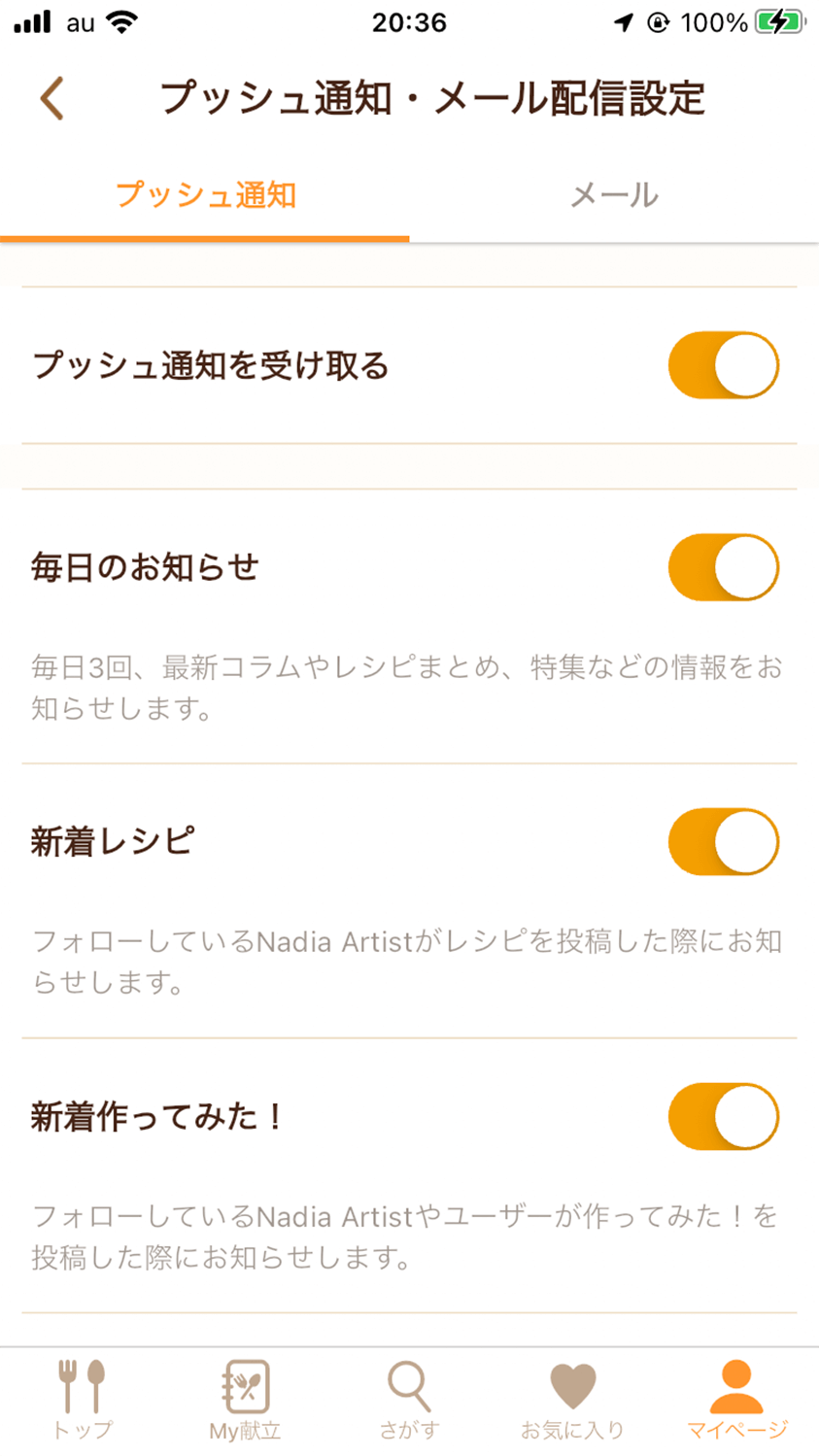The image size is (819, 1456).
Task: Open お気に入り favorites tab
Action: [x=572, y=1400]
